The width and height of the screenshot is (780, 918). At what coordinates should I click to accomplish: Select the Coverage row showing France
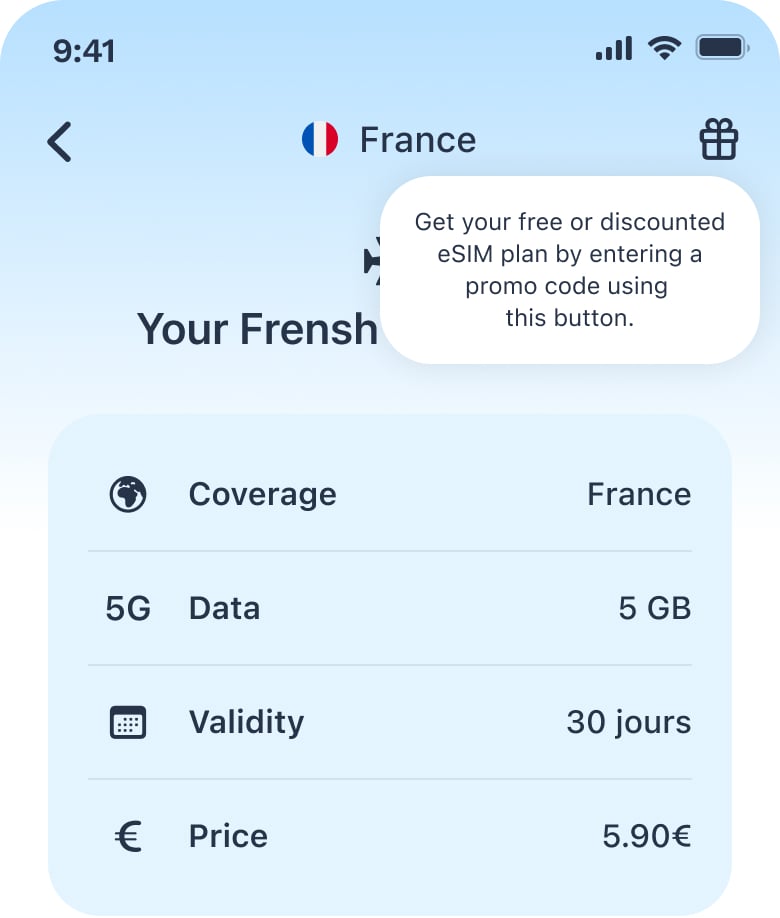pyautogui.click(x=390, y=493)
